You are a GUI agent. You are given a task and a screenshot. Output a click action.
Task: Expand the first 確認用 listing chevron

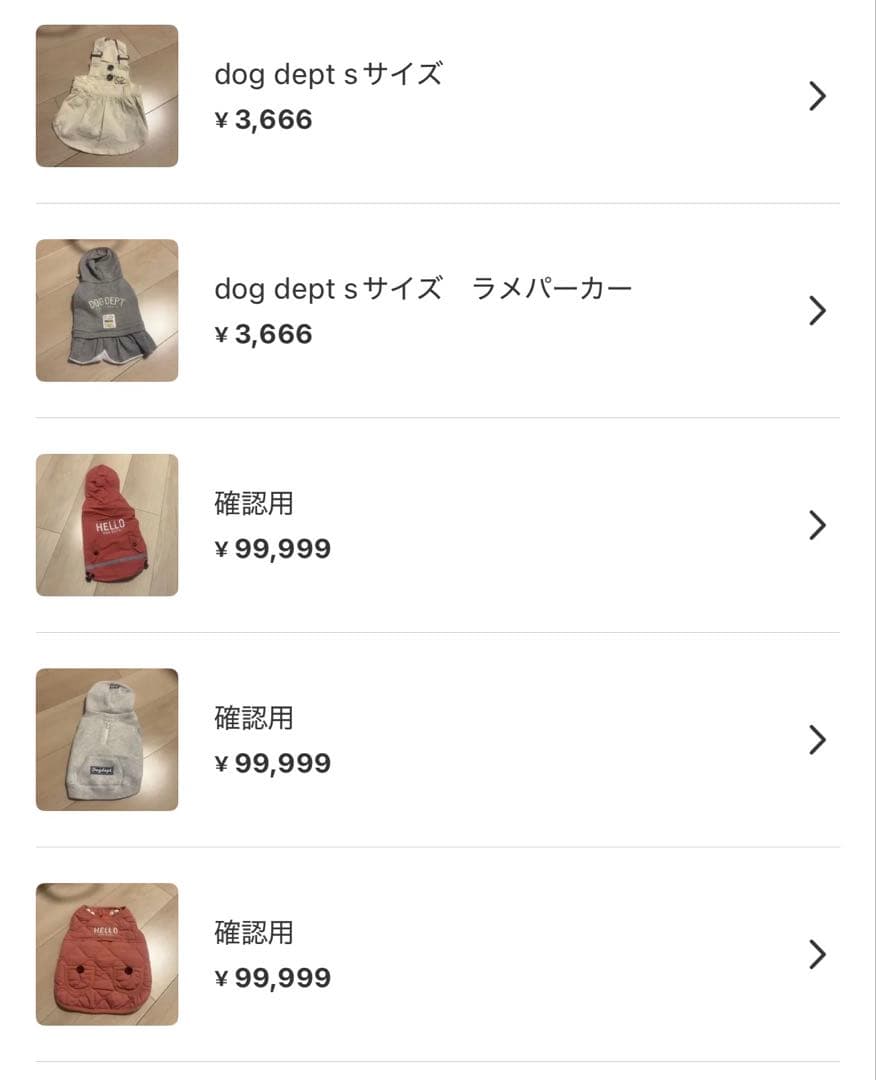(818, 524)
